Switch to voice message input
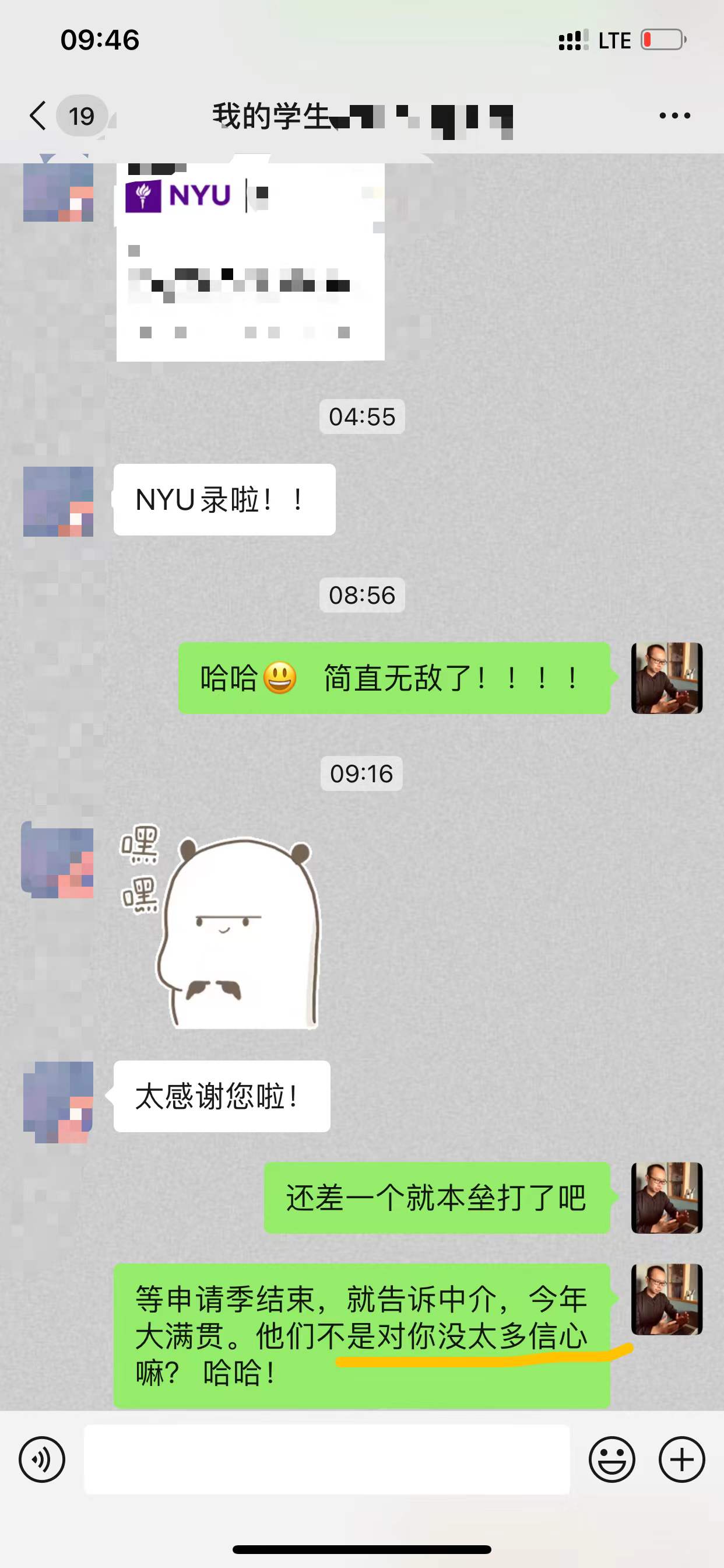The height and width of the screenshot is (1568, 724). (42, 1459)
